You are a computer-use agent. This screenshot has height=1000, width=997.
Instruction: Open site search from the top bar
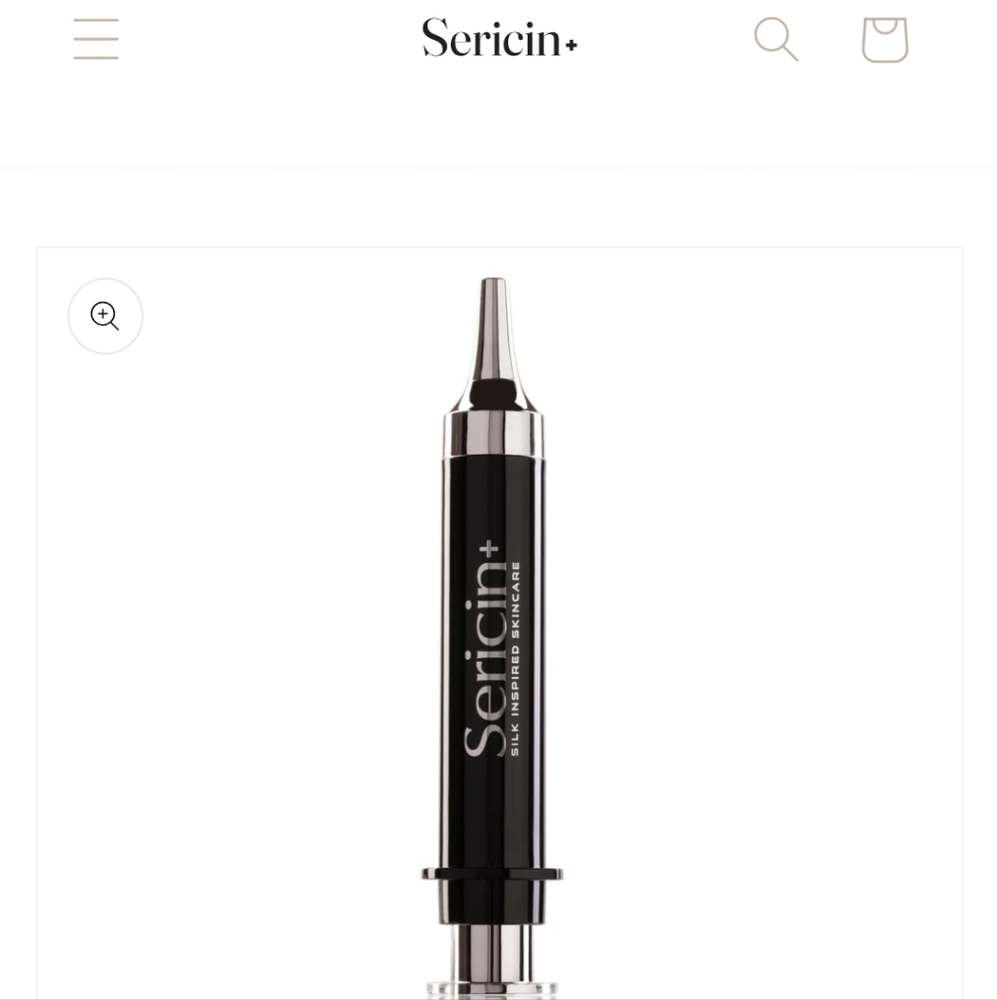click(x=775, y=38)
